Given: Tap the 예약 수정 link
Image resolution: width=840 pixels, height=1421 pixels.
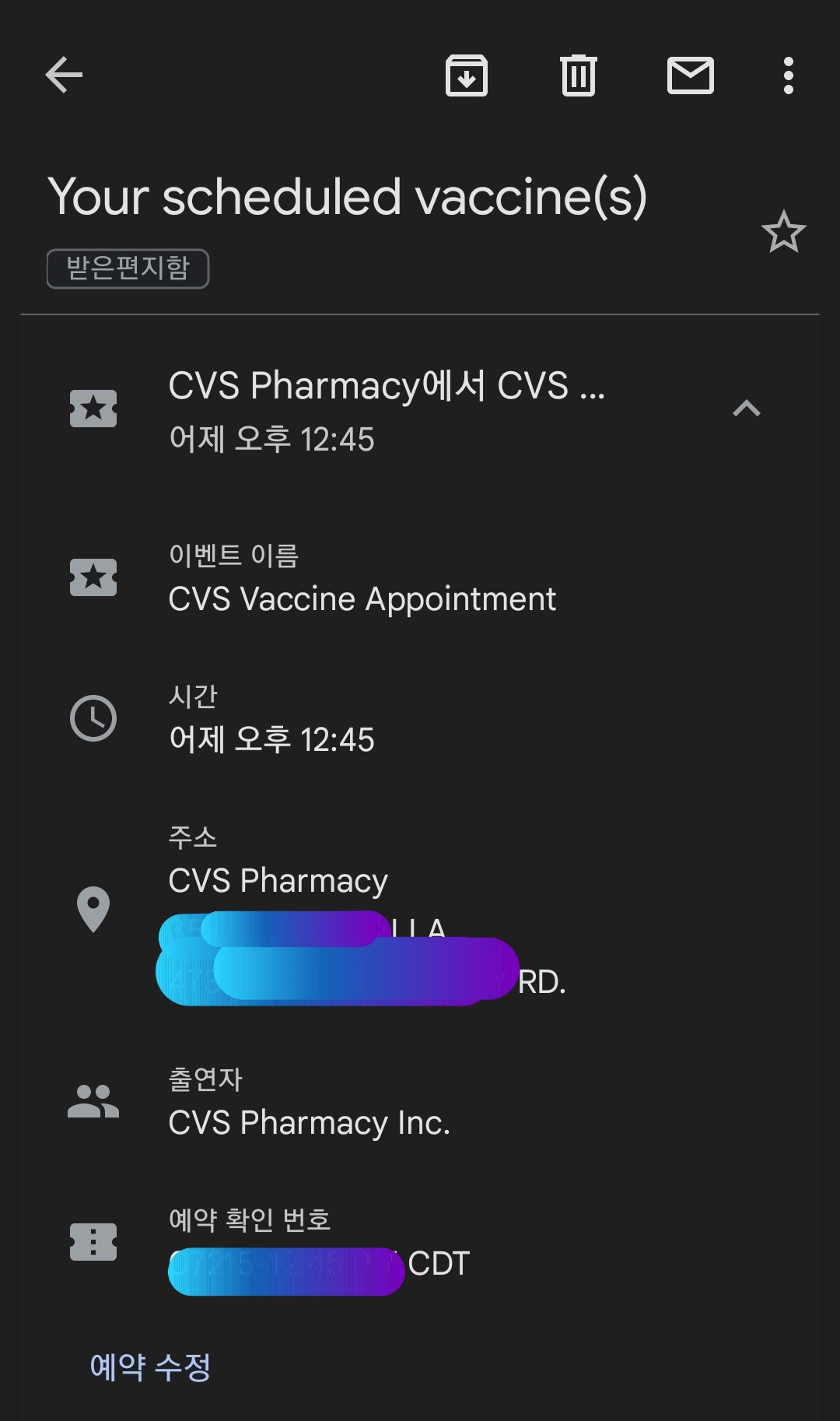Looking at the screenshot, I should point(150,1367).
